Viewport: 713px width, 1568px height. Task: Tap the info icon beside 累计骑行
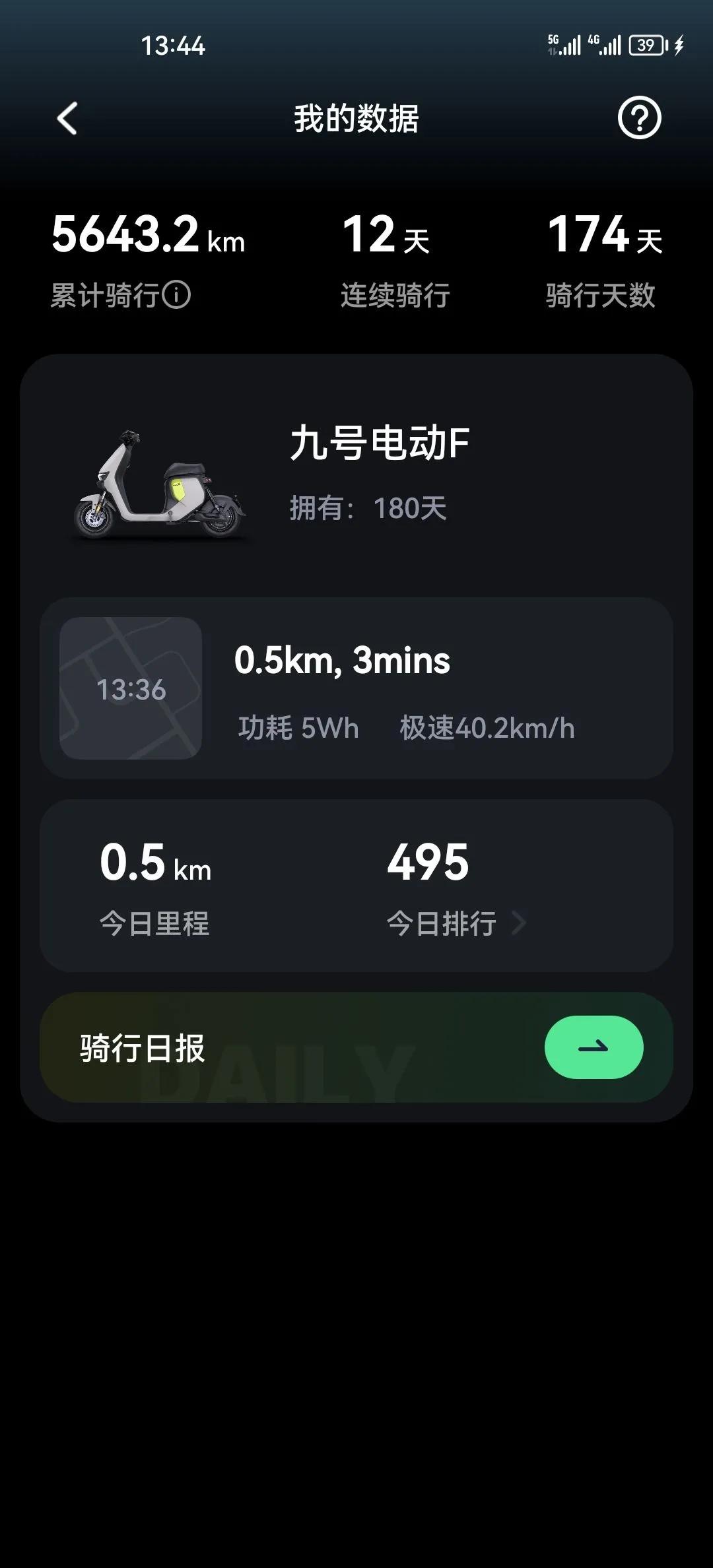pyautogui.click(x=176, y=295)
